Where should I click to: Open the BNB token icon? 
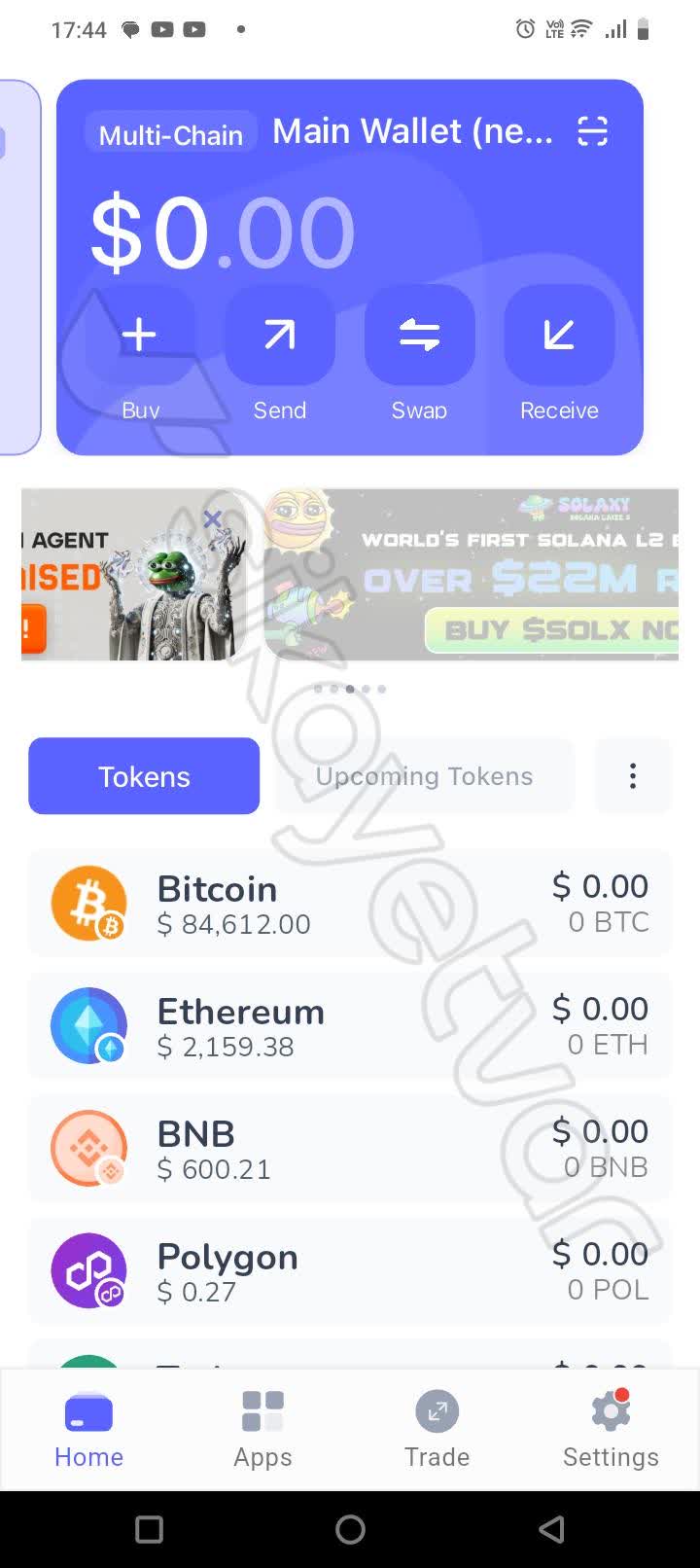88,1148
